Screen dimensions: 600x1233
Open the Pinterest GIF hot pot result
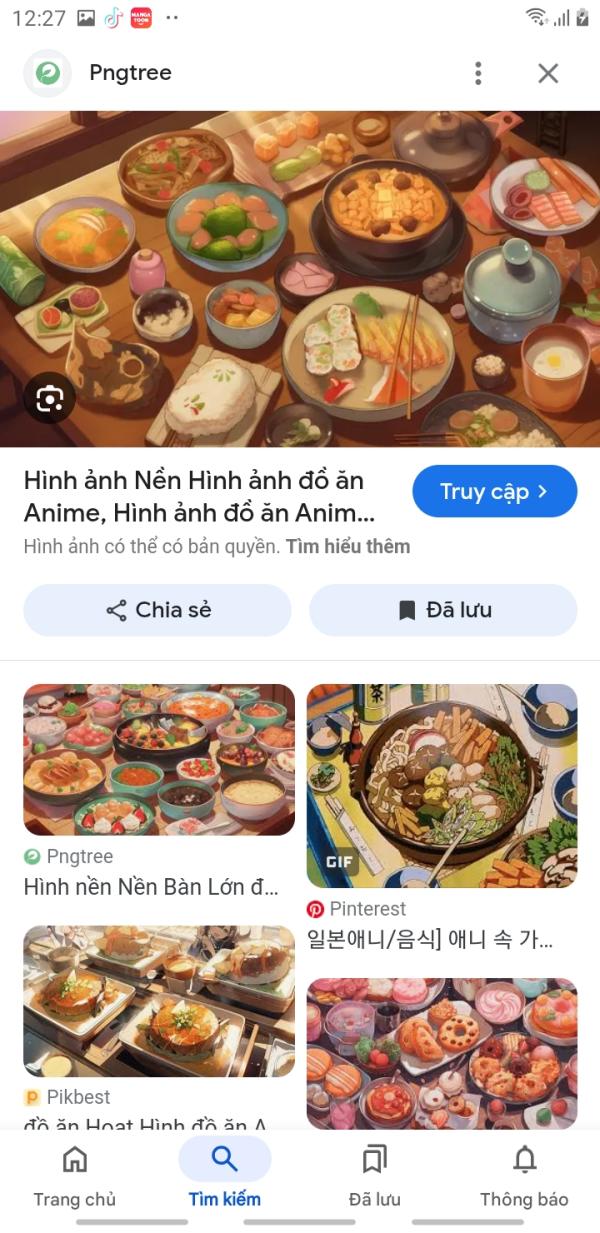click(441, 786)
